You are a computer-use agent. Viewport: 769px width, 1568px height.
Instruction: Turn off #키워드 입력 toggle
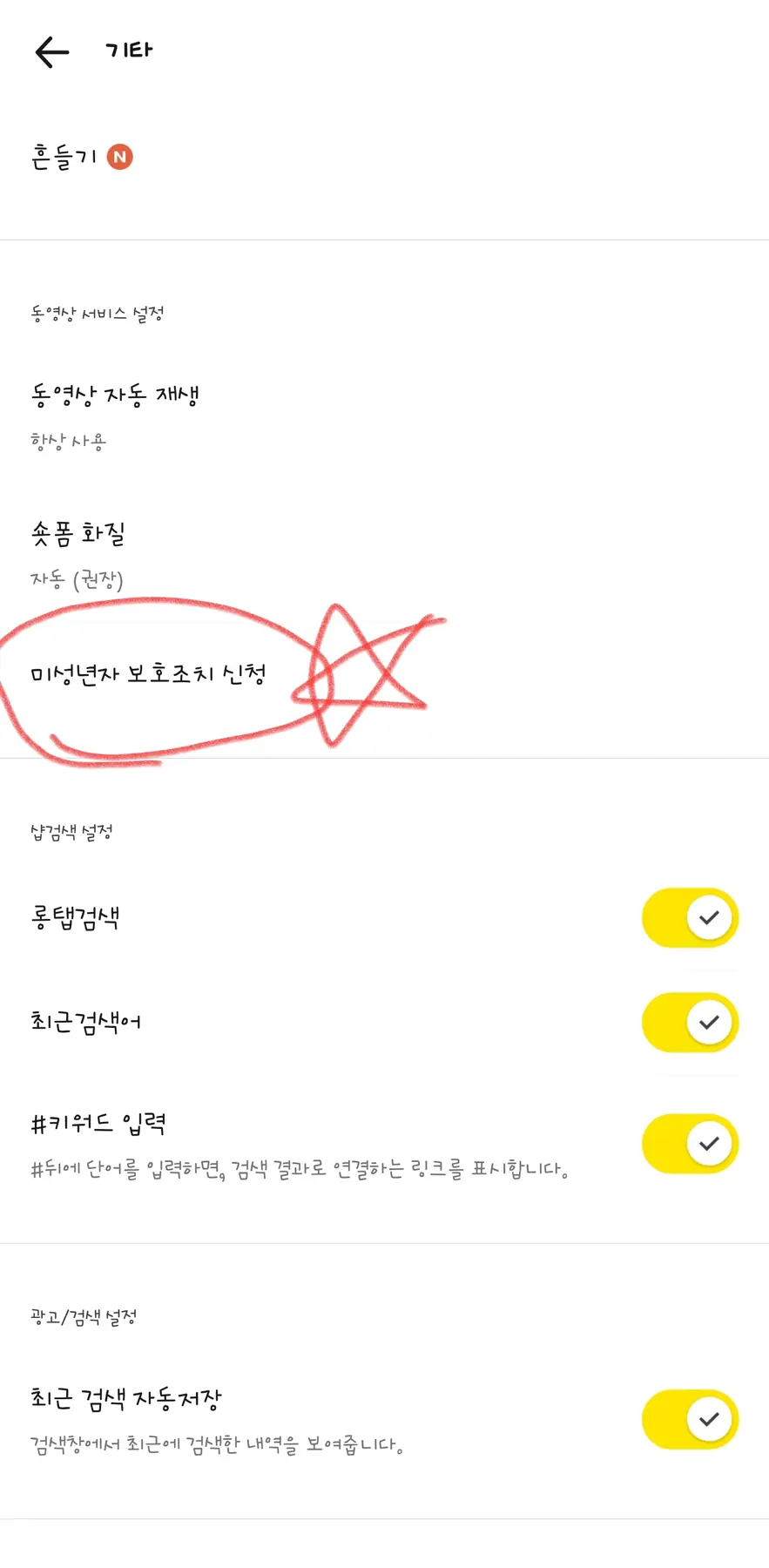pos(690,1143)
